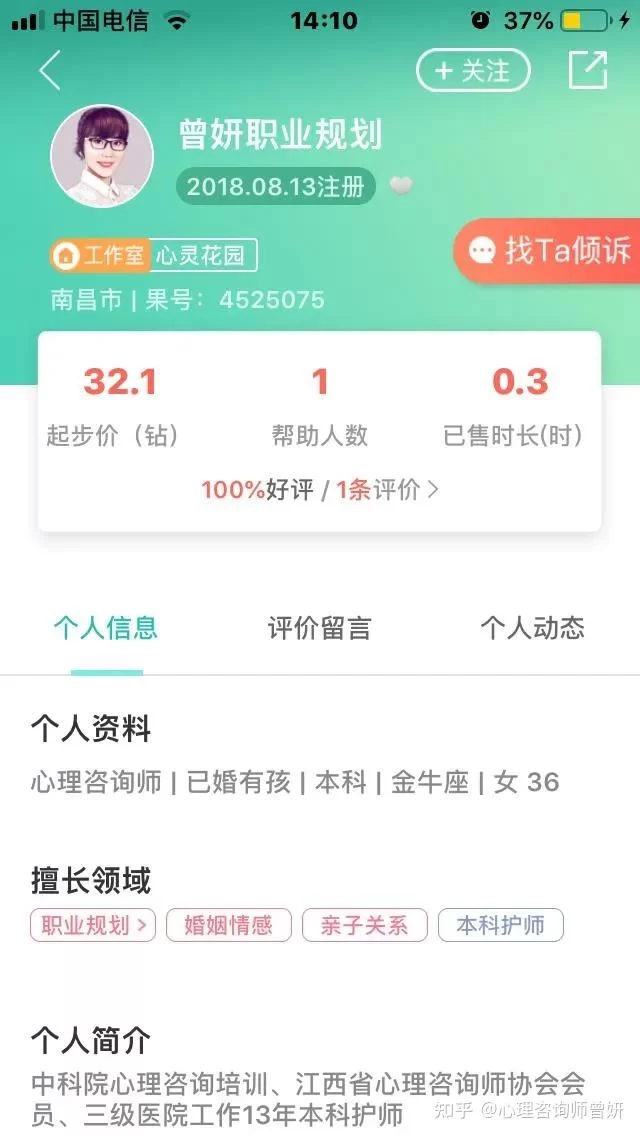Switch to the 评价留言 tab
Screen dimensions: 640x1136
[320, 628]
